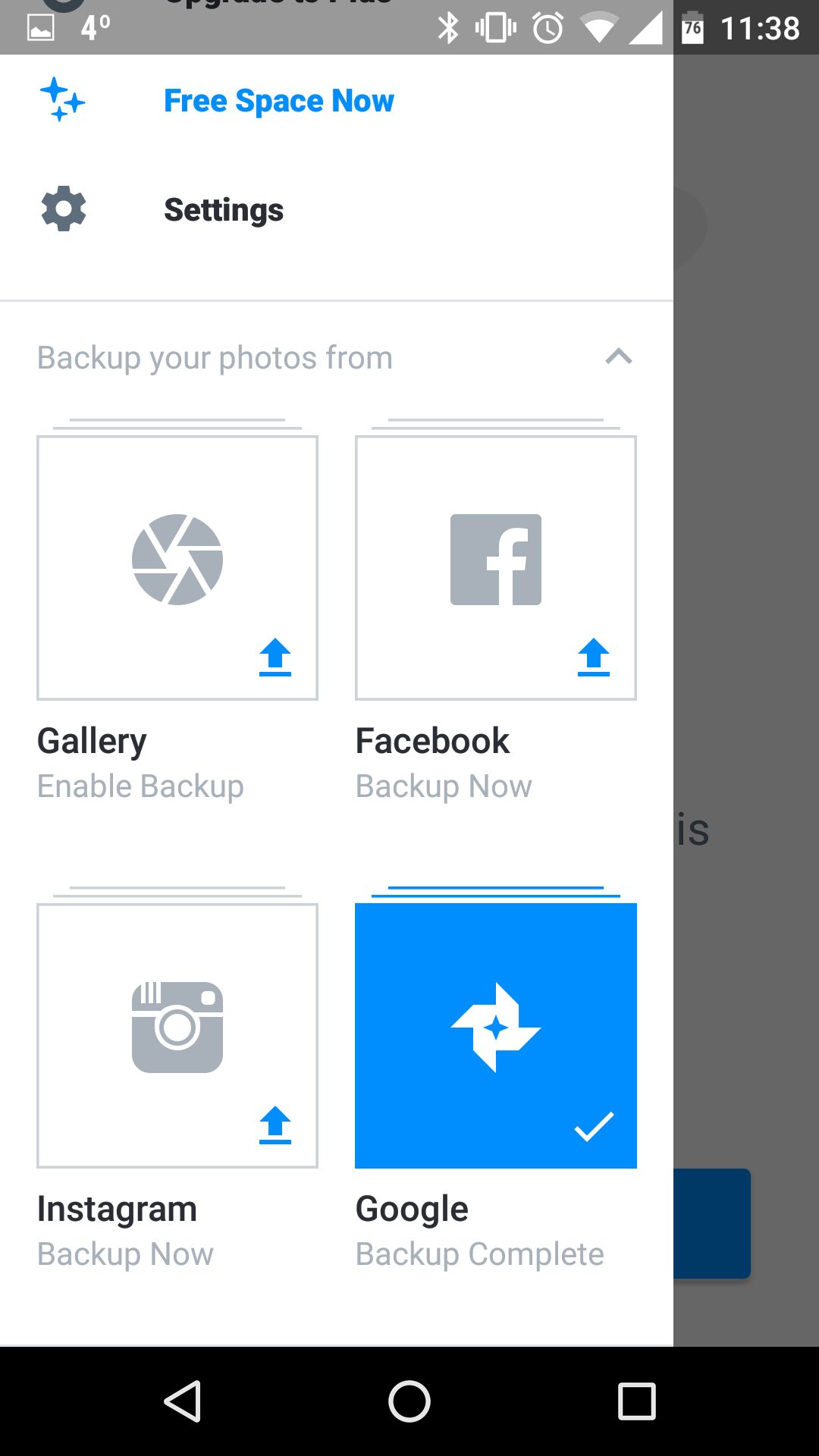Tap Backup Now under Instagram
This screenshot has width=819, height=1456.
point(126,1254)
